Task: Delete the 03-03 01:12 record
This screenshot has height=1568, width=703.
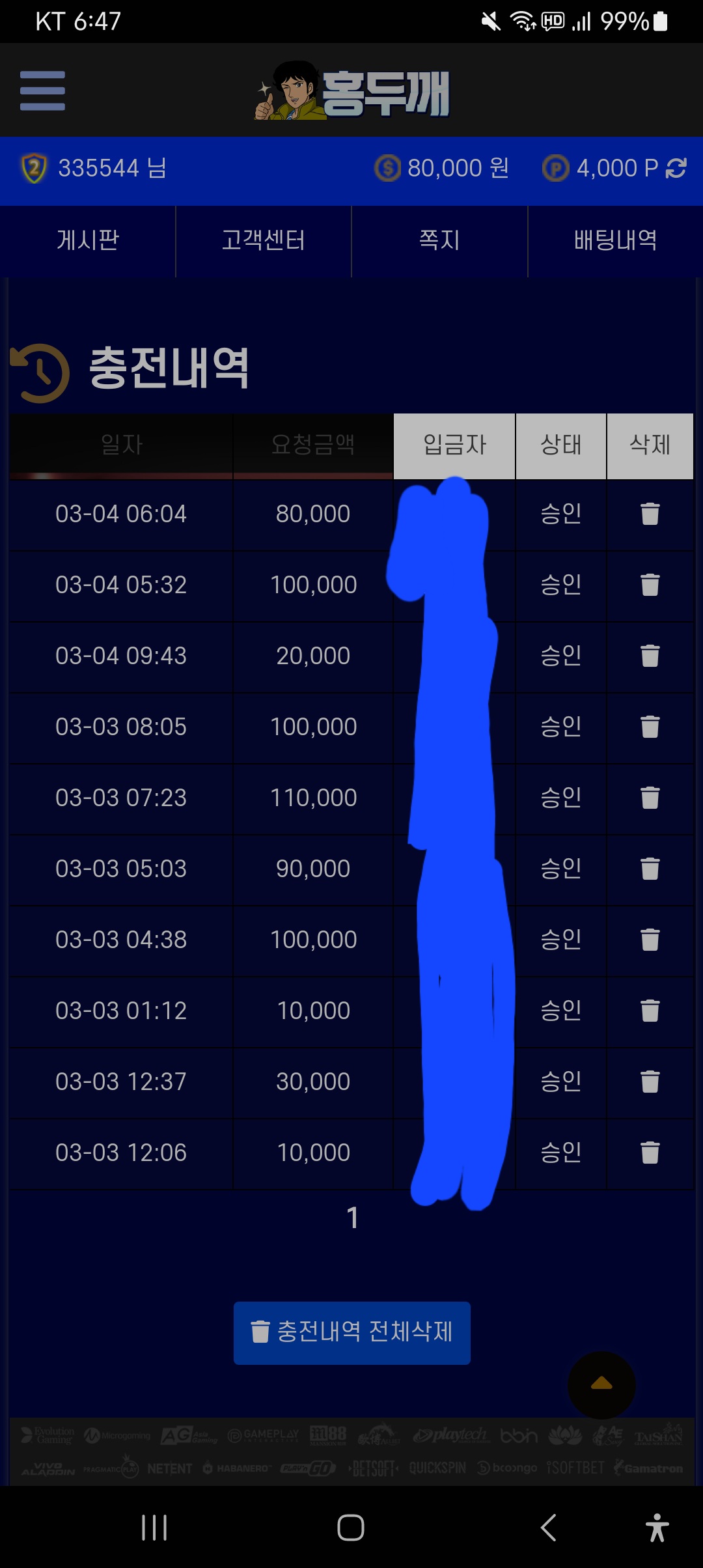Action: (x=650, y=1011)
